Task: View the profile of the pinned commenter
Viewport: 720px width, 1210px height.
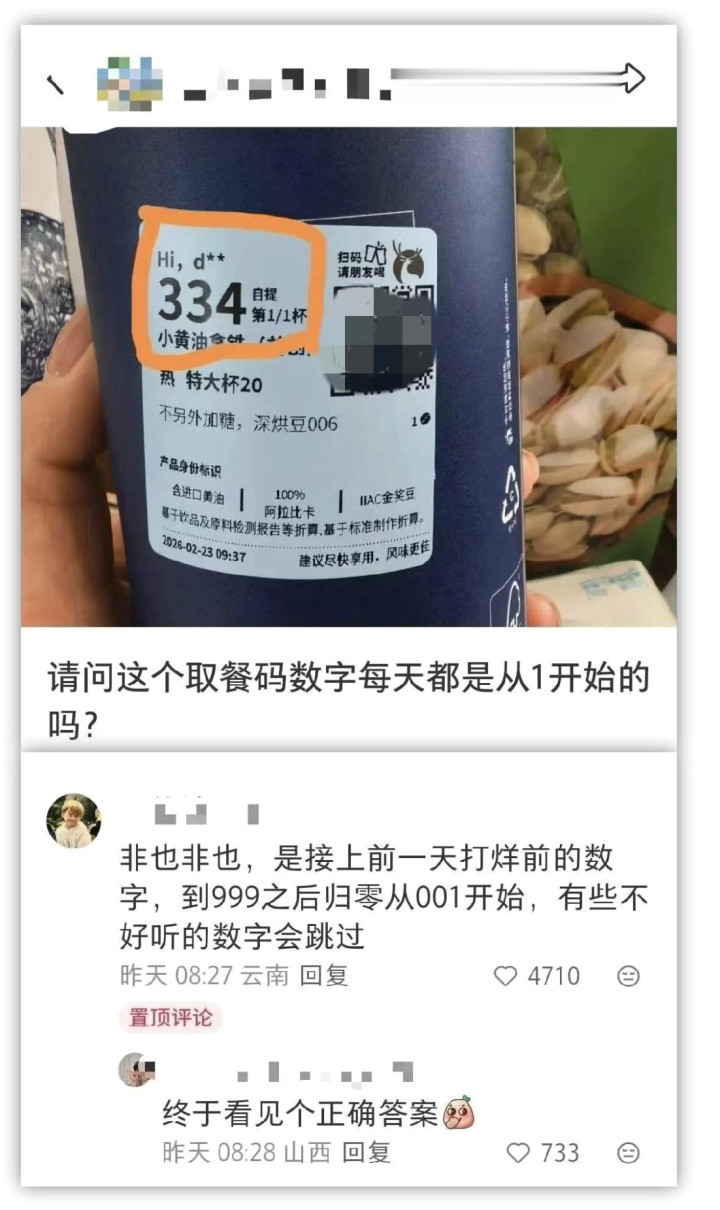Action: coord(73,822)
